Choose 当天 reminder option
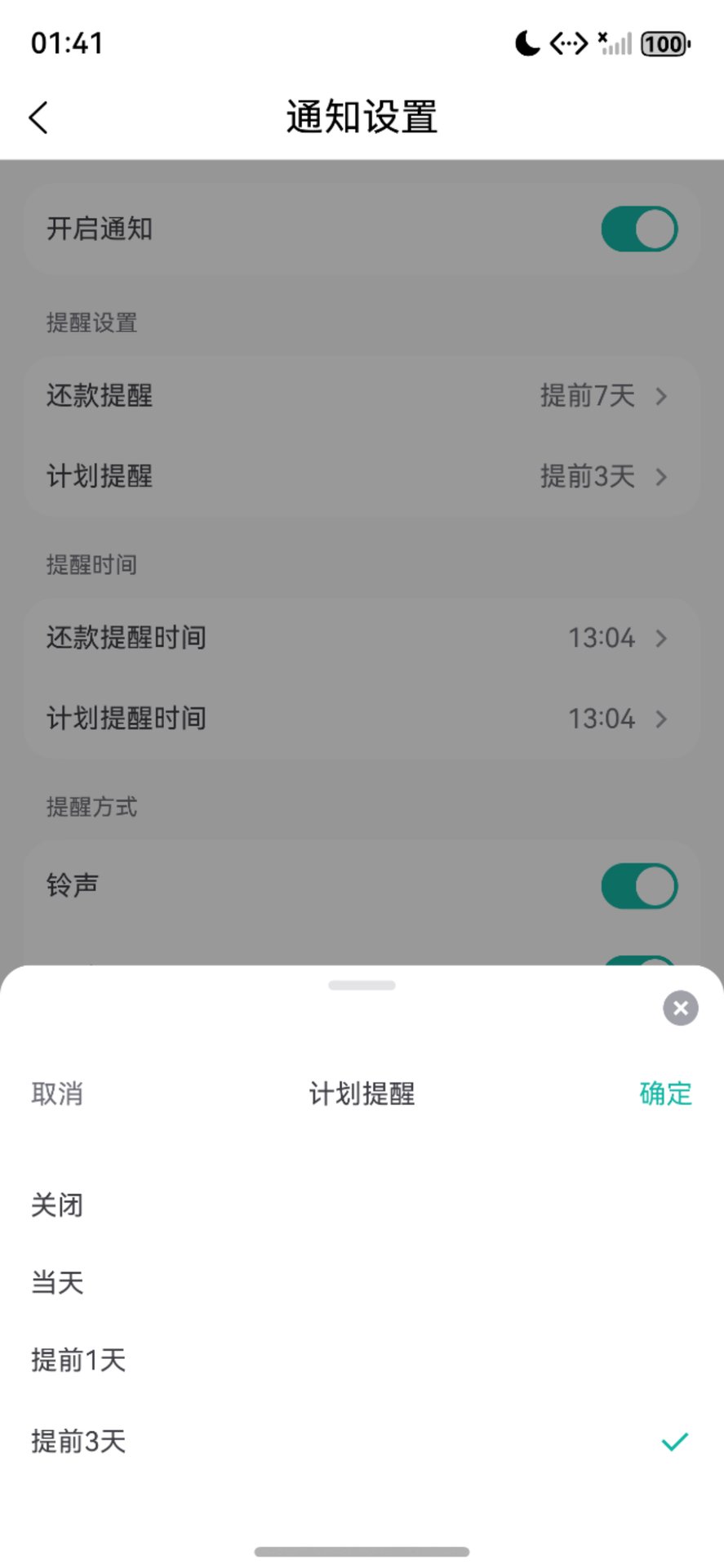 click(57, 1283)
